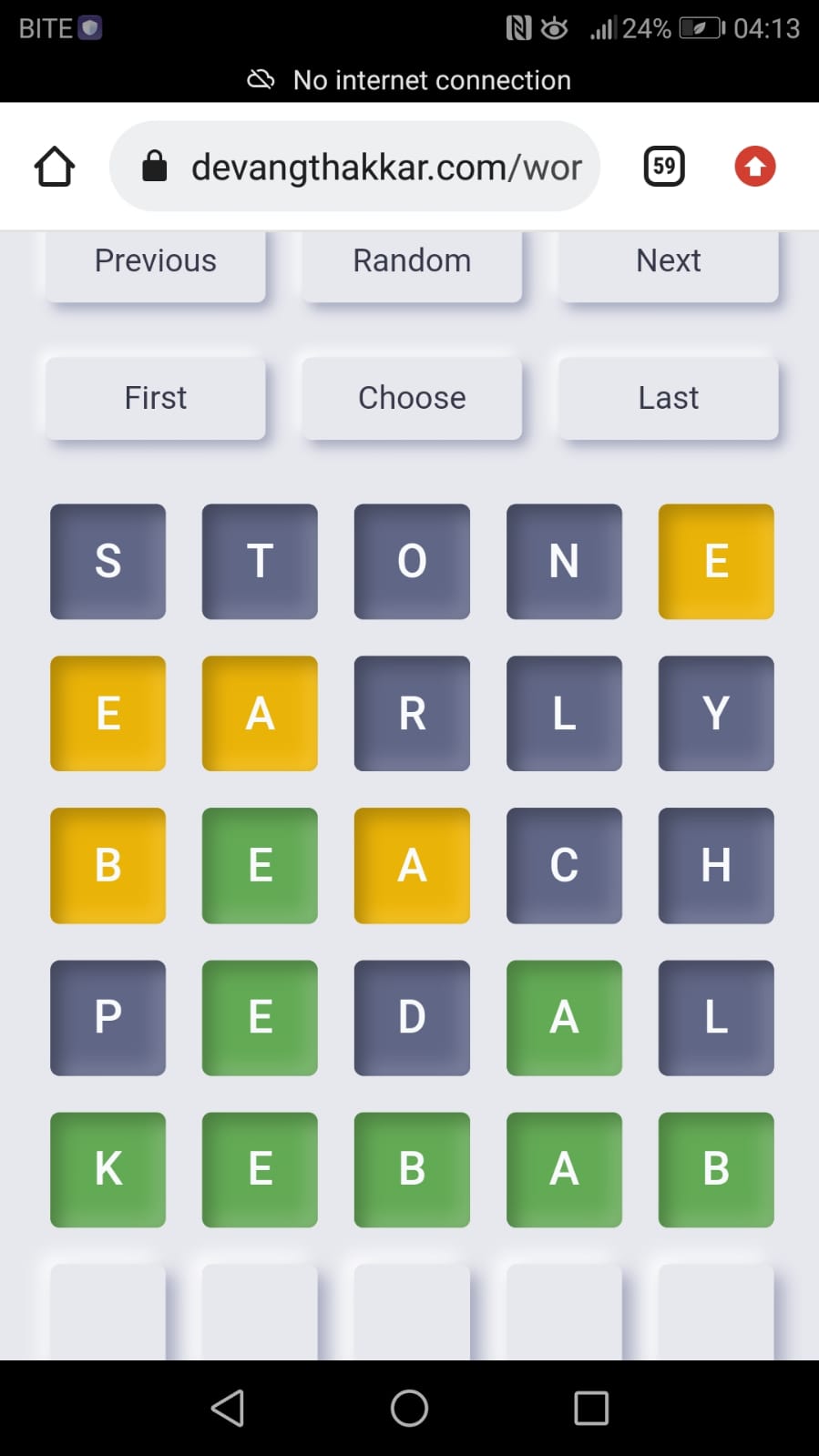Go to the browser home page
The height and width of the screenshot is (1456, 819).
coord(55,167)
